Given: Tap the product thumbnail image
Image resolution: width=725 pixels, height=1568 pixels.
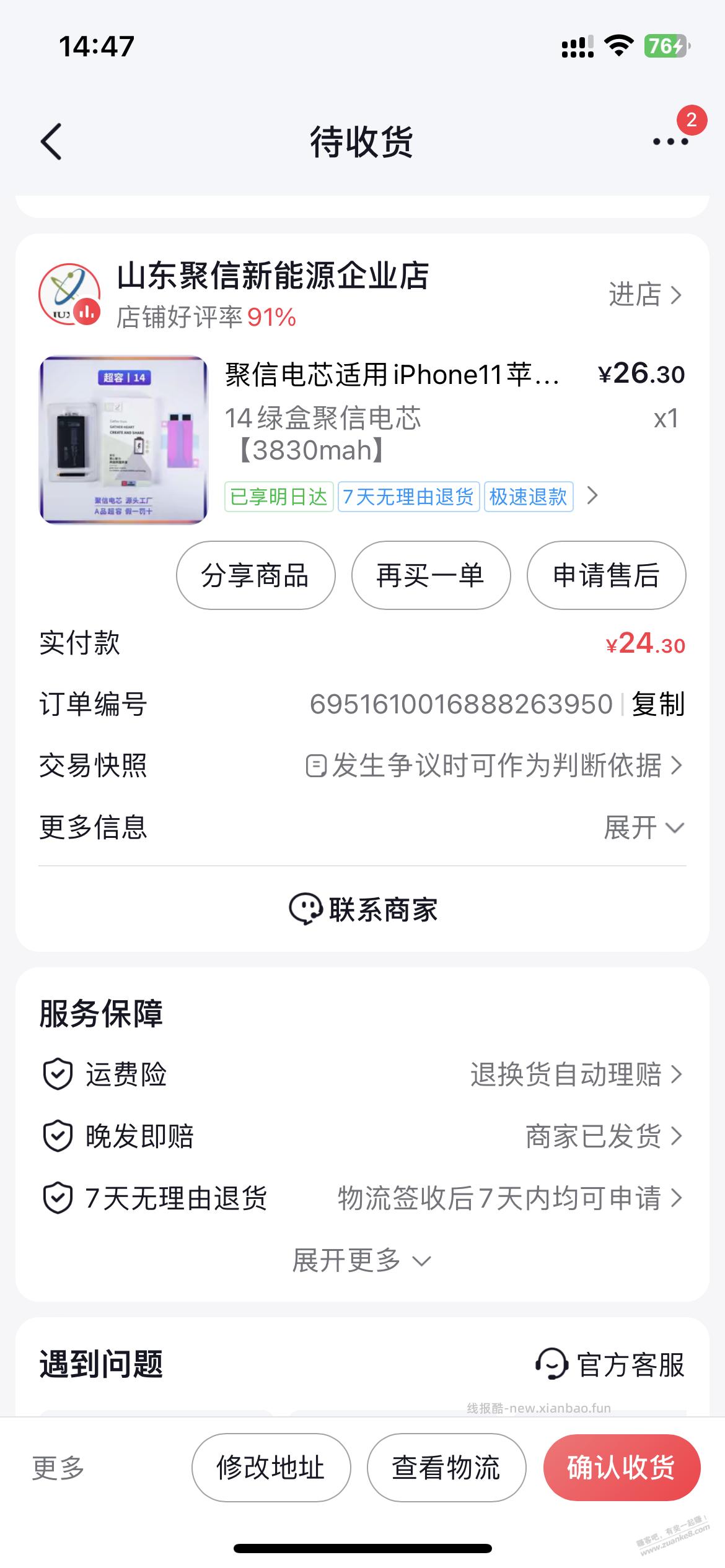Looking at the screenshot, I should point(124,440).
